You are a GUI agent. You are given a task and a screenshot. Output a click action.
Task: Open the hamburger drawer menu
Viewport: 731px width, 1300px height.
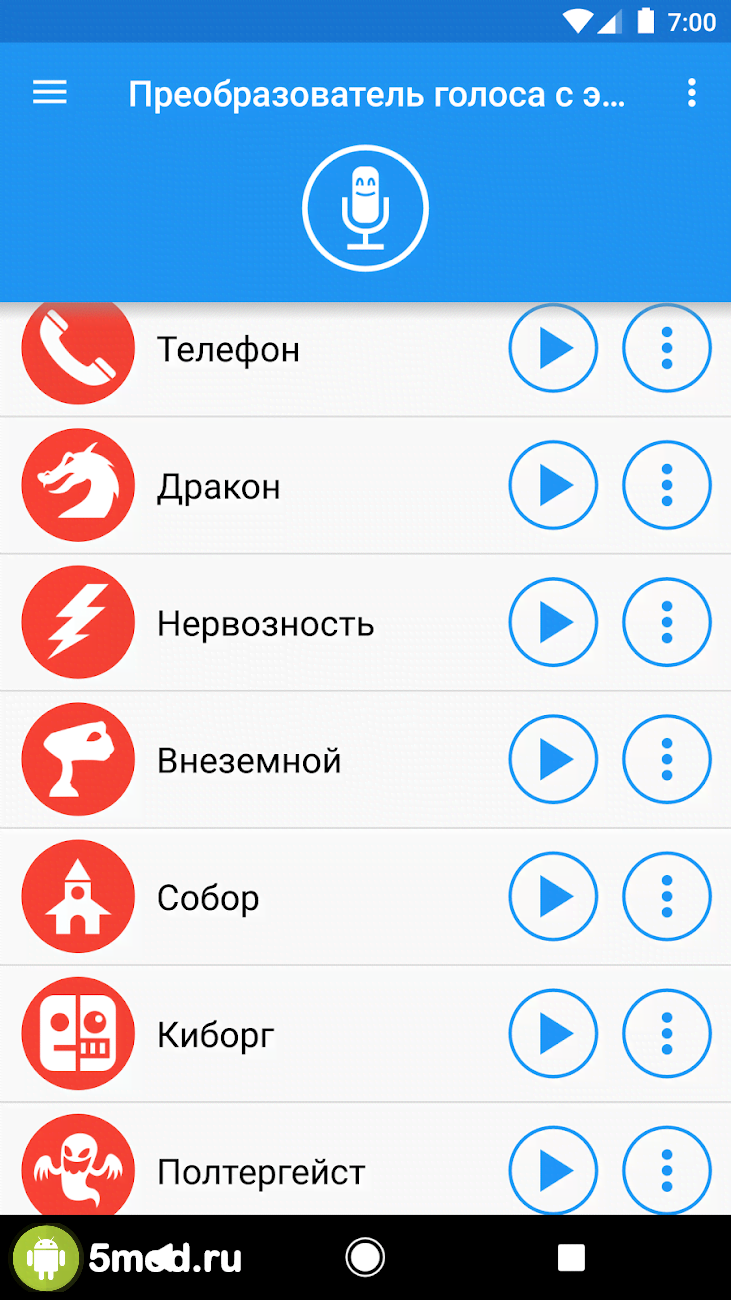point(50,94)
